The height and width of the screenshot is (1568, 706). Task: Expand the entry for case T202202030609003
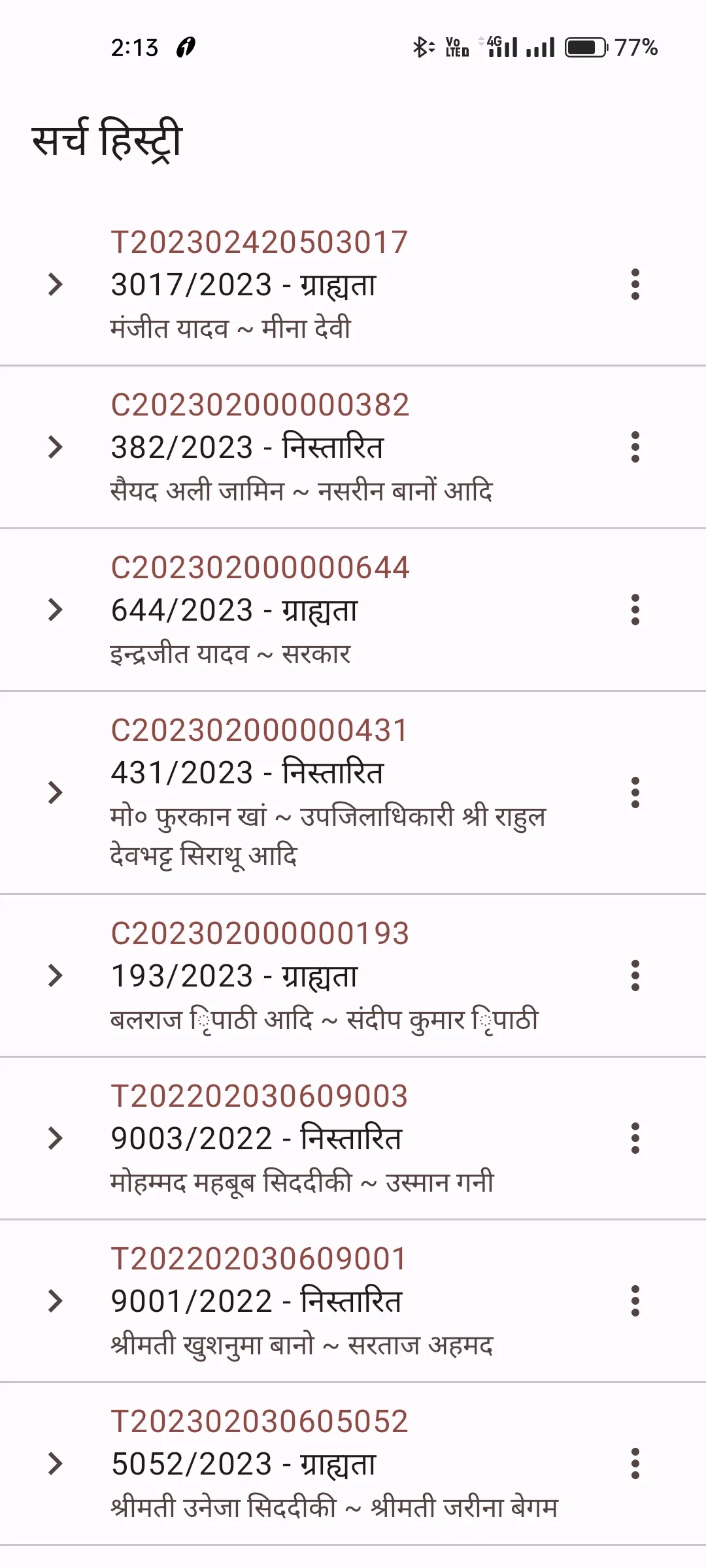[x=56, y=1138]
